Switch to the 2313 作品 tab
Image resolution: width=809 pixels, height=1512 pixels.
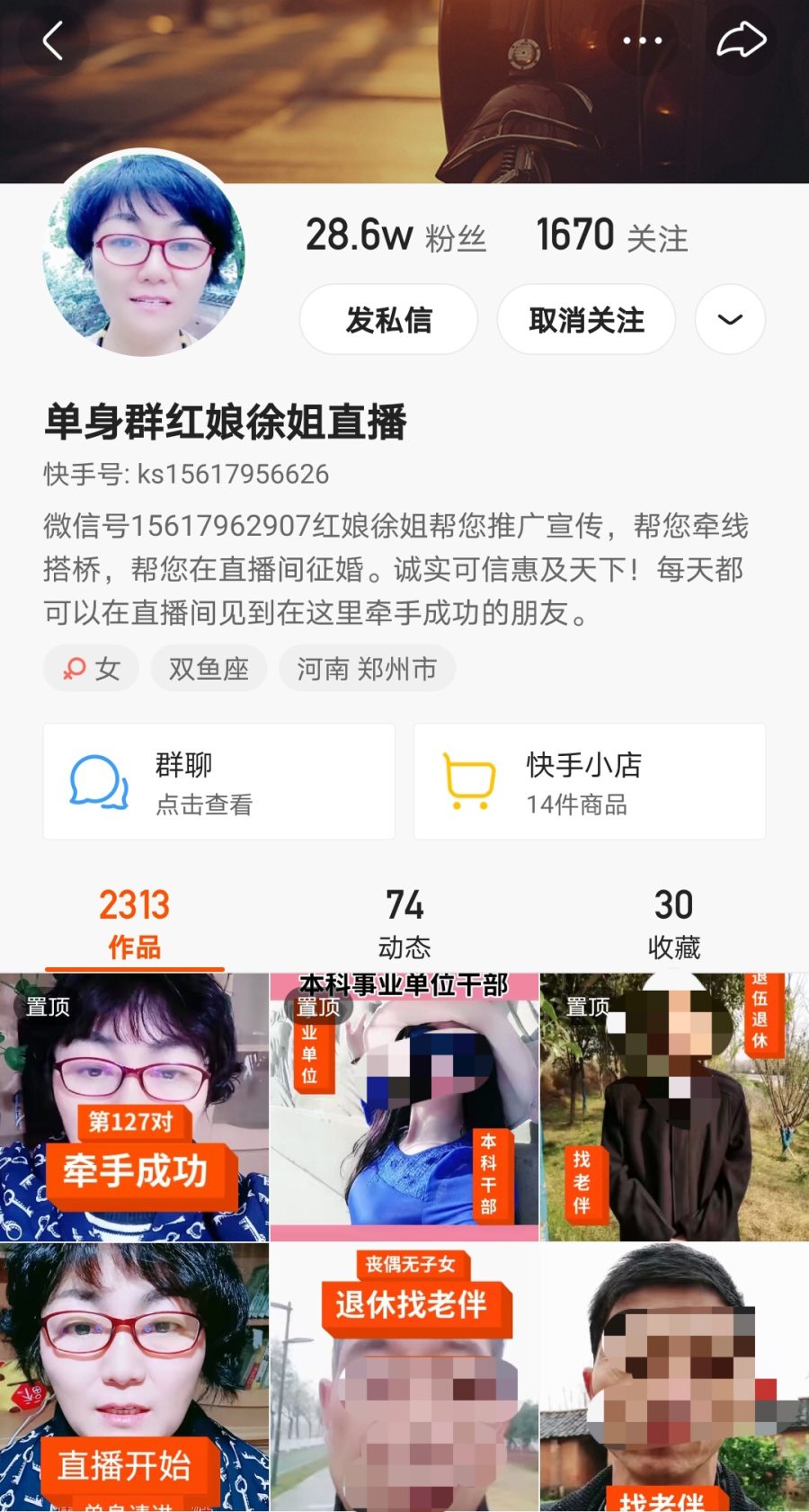(x=134, y=923)
